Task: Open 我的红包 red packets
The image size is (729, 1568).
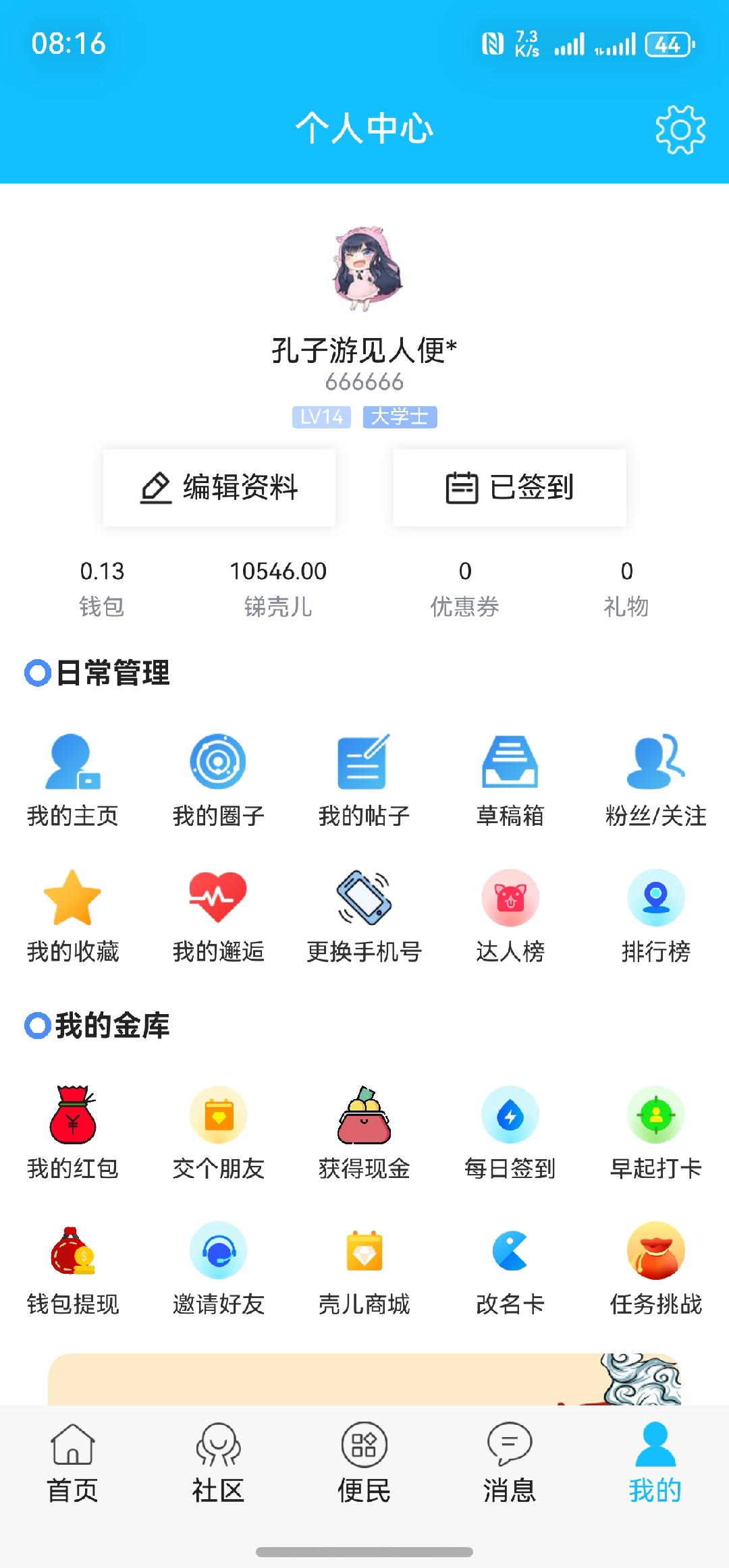Action: click(x=73, y=1133)
